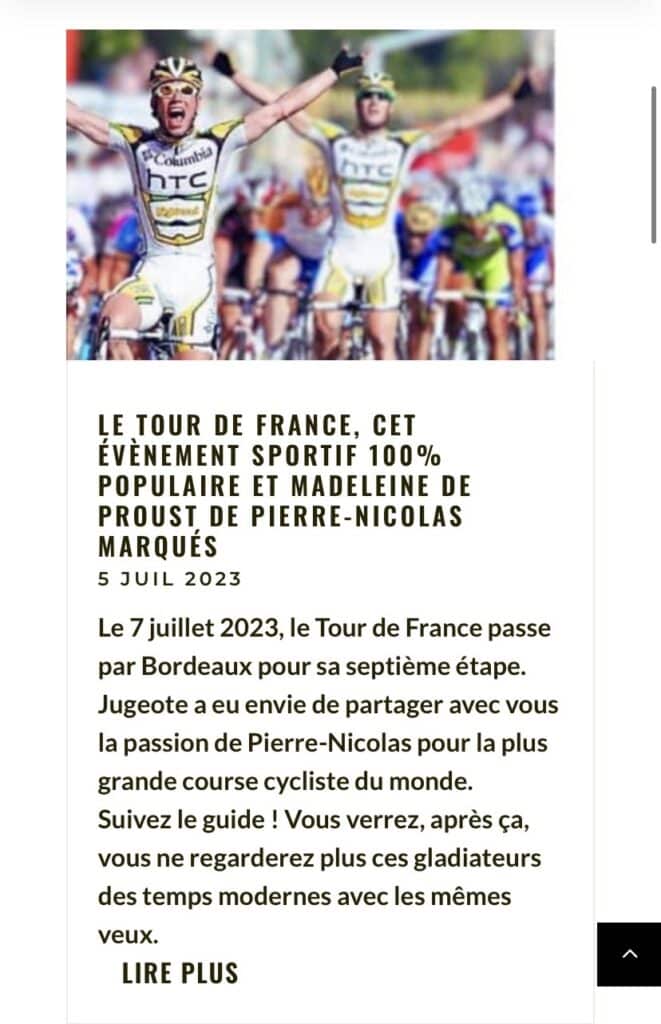Tap LIRE PLUS to read the article
The height and width of the screenshot is (1024, 661).
click(180, 972)
